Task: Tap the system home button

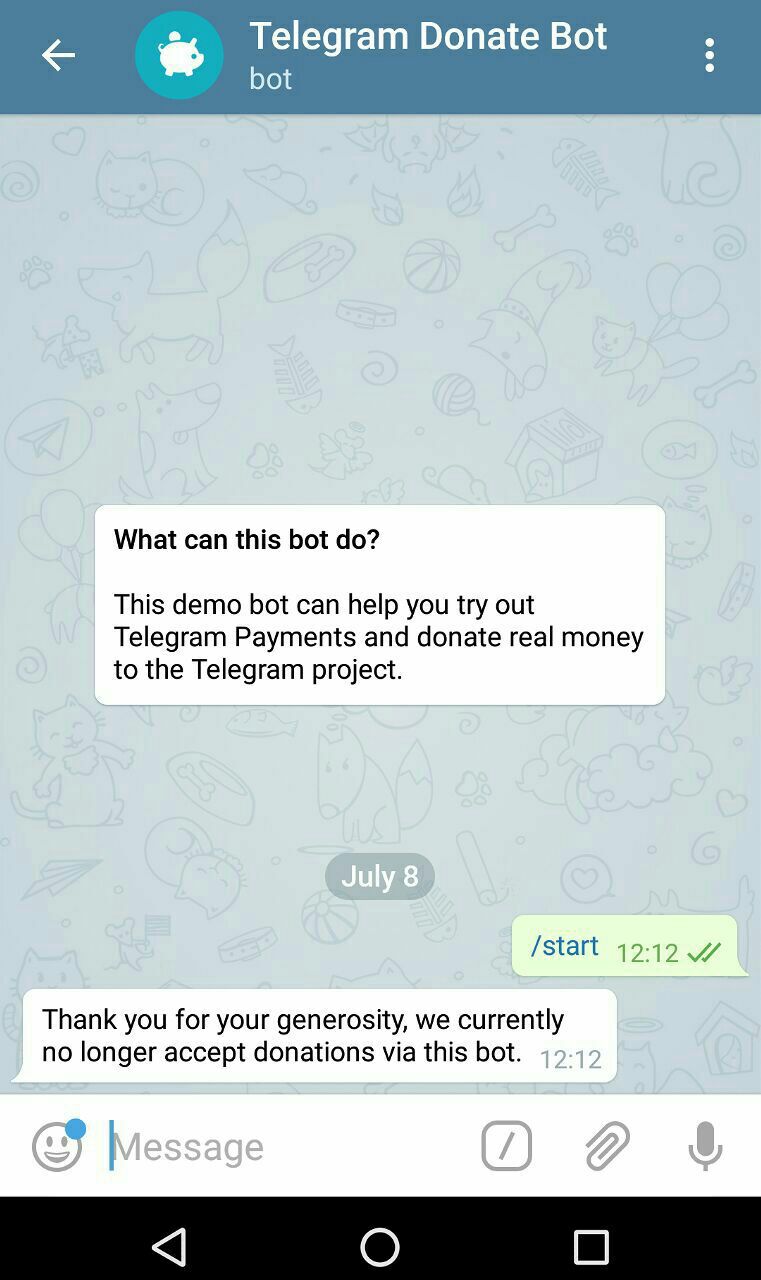Action: [x=380, y=1247]
